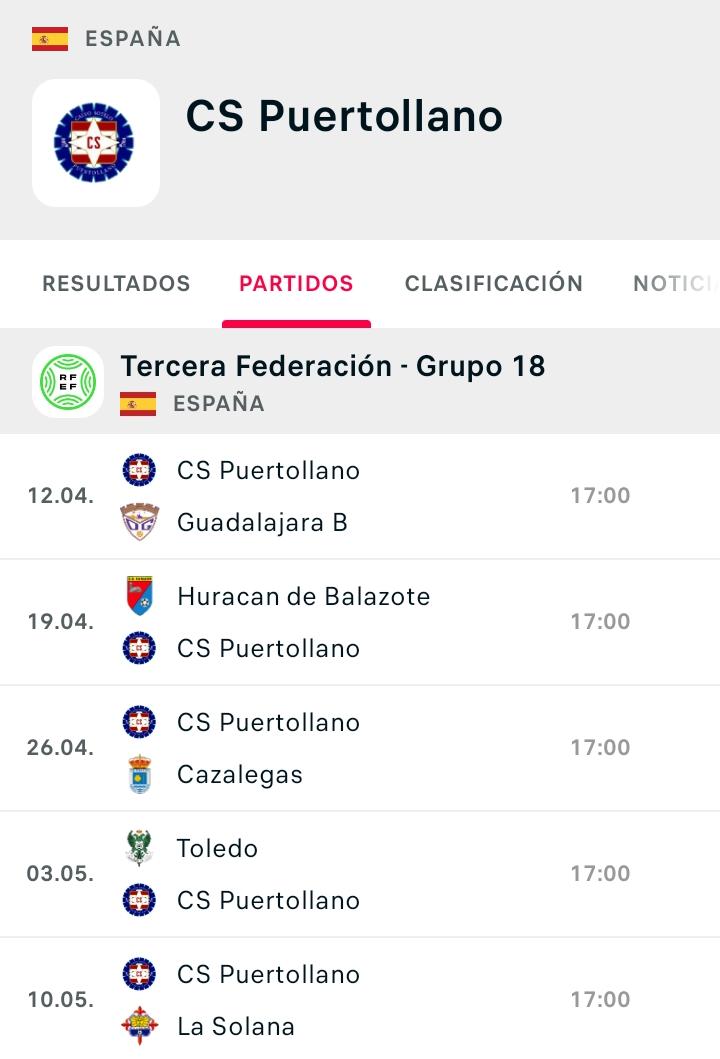This screenshot has height=1059, width=720.
Task: View the Huracan de Balazote vs CS Puertollano fixture
Action: pyautogui.click(x=360, y=622)
